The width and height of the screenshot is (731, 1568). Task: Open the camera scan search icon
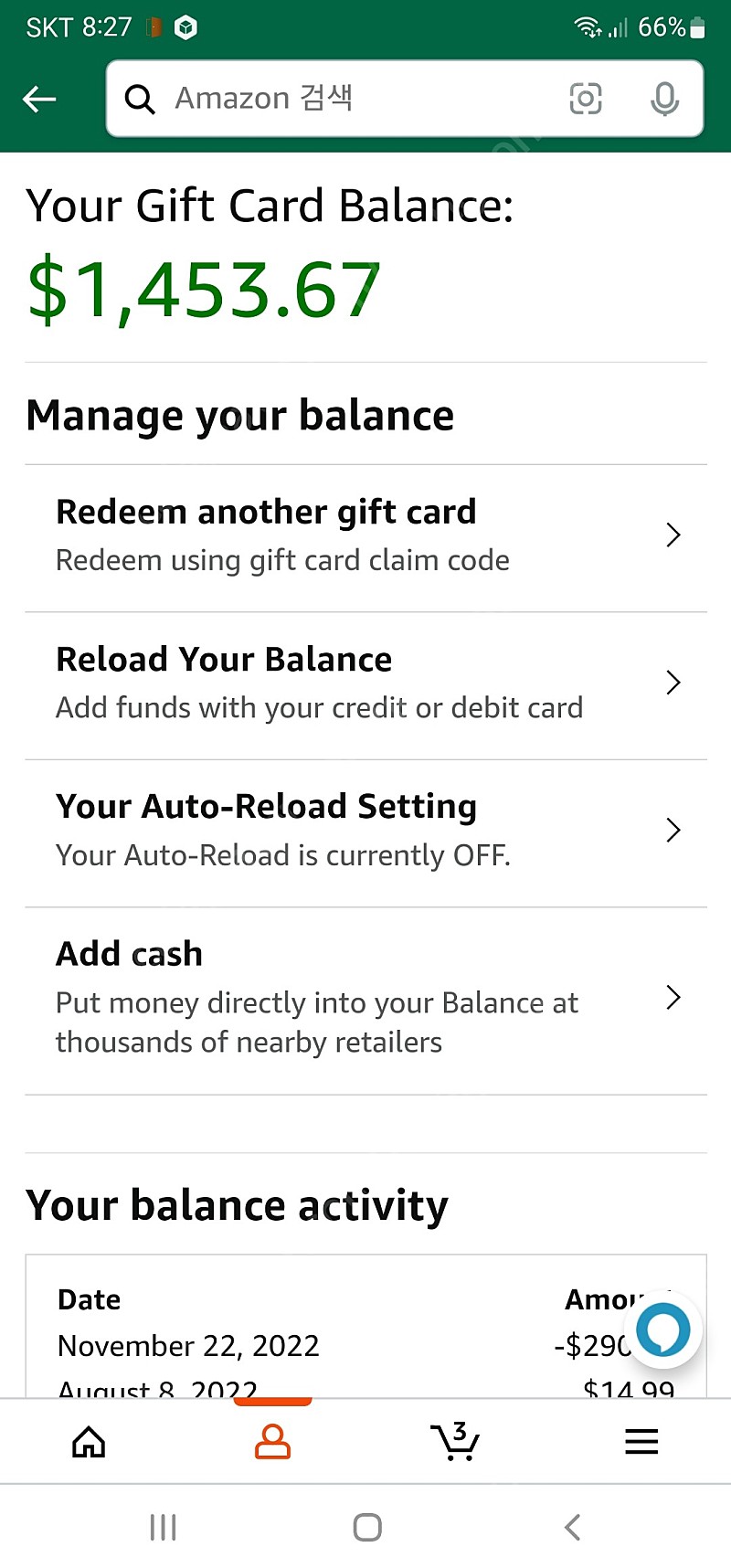(586, 99)
